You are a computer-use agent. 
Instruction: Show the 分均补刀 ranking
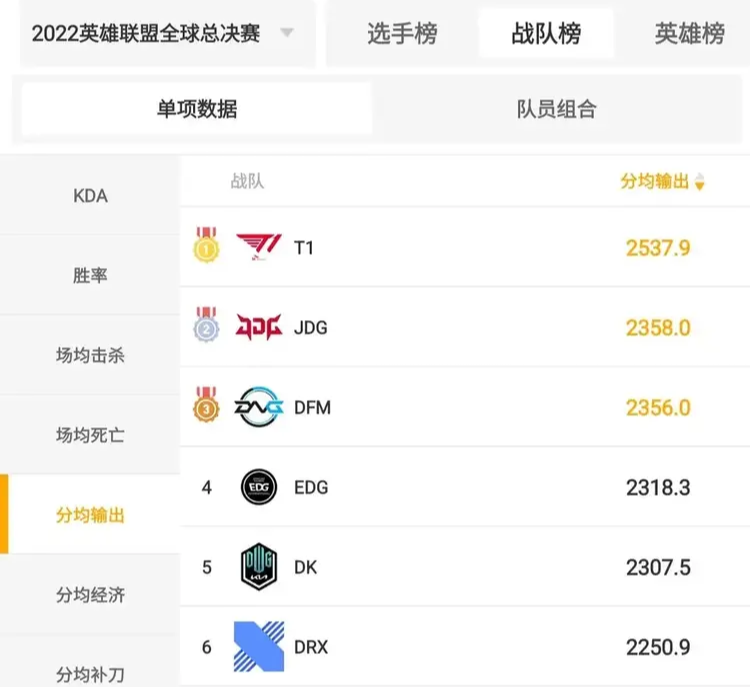coord(90,672)
